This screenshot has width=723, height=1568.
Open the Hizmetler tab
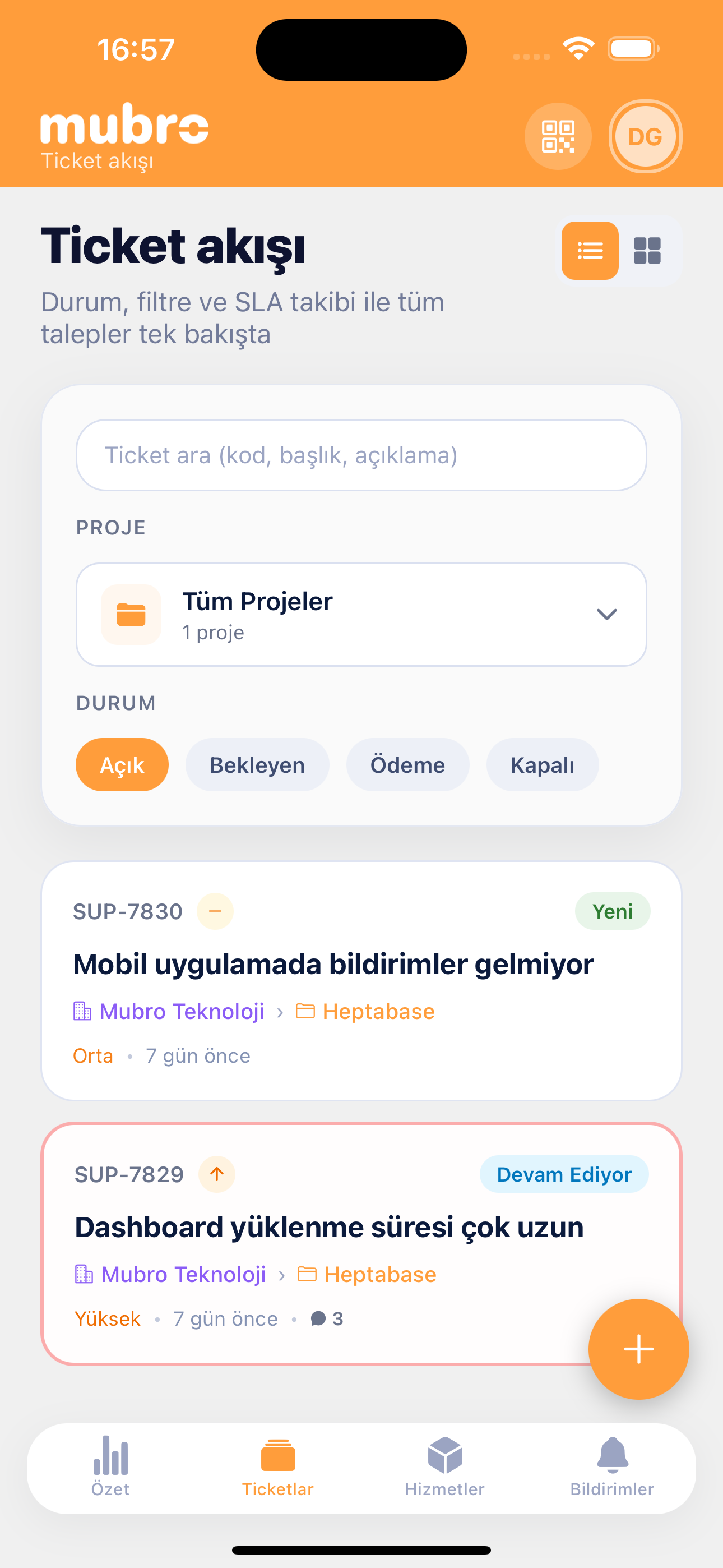[444, 1470]
